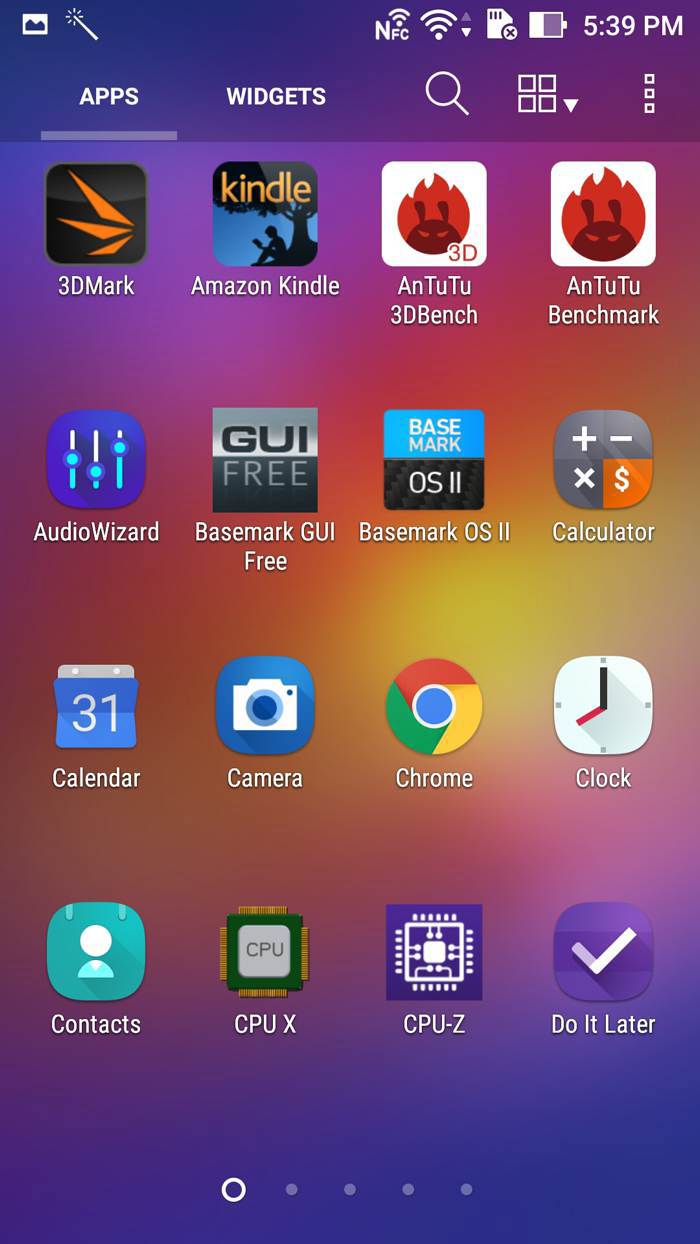700x1244 pixels.
Task: Open the grid view mode dropdown
Action: (x=547, y=95)
